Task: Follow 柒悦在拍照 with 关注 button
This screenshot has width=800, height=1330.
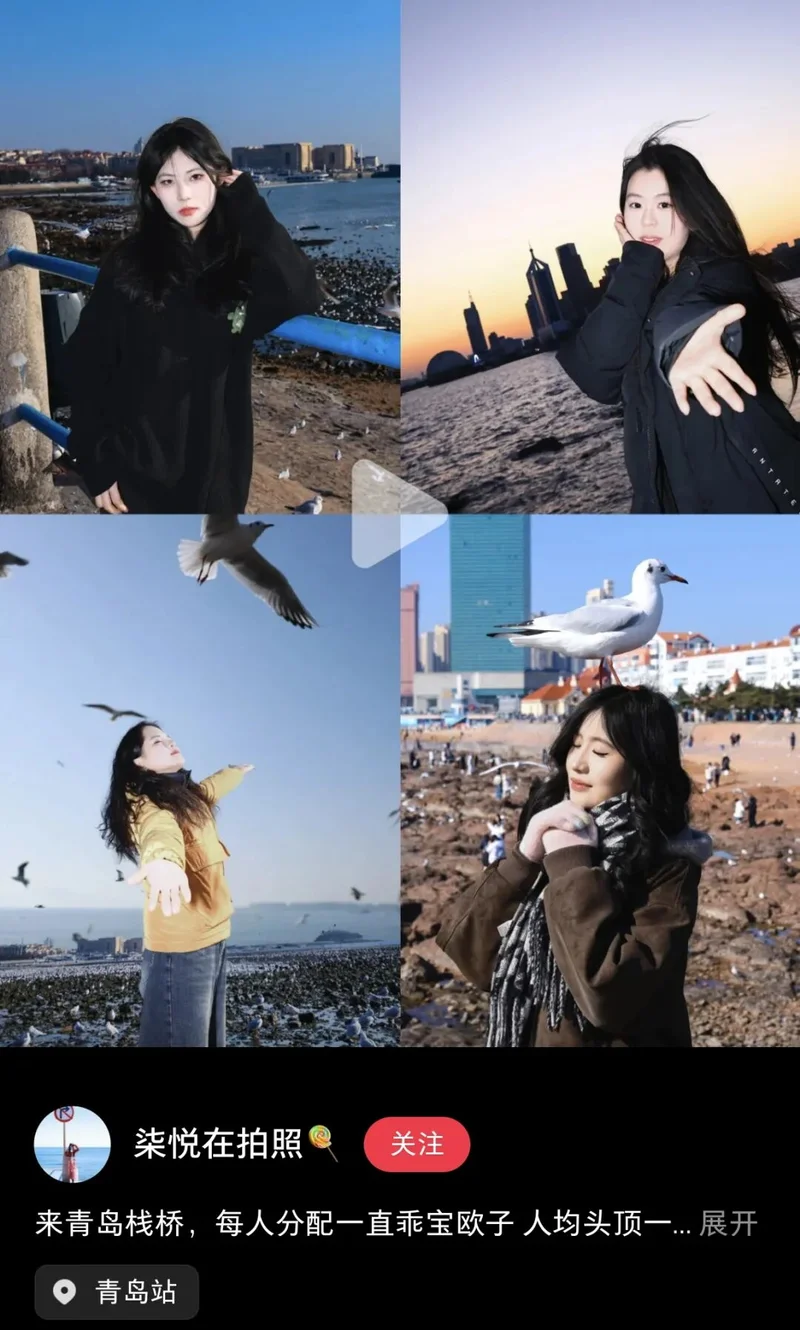Action: pyautogui.click(x=417, y=1144)
